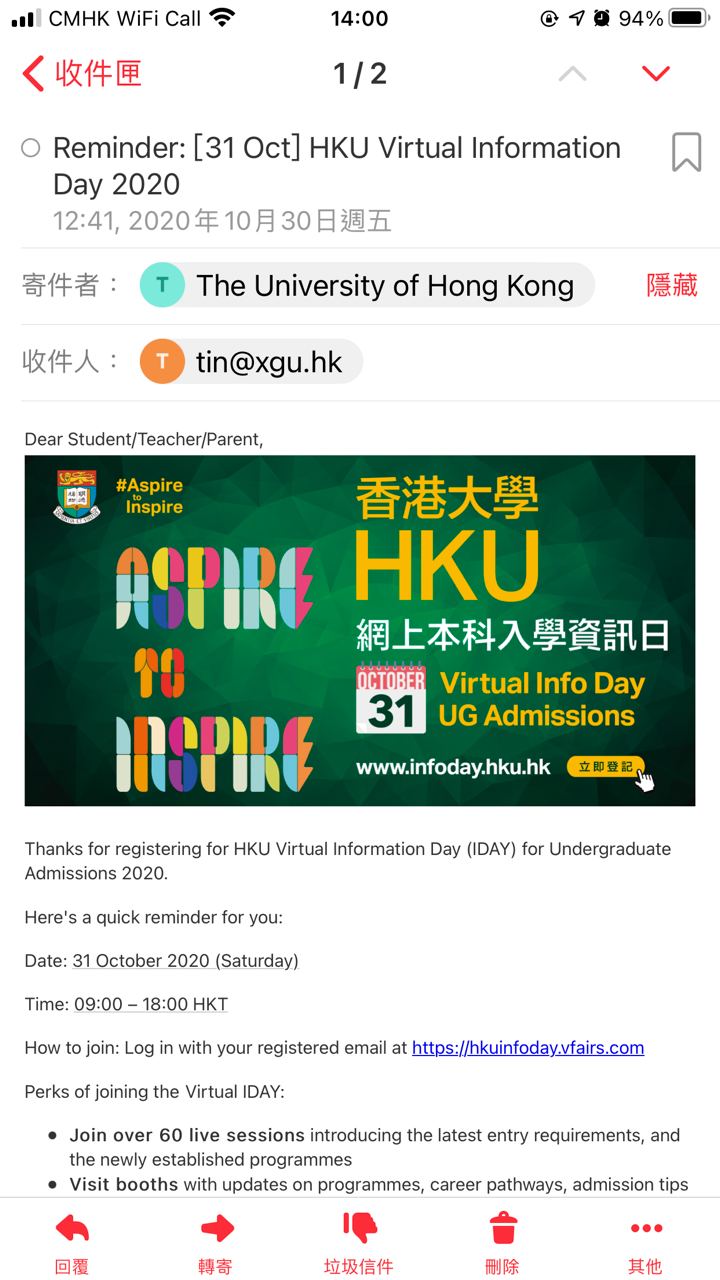Screen dimensions: 720x1280
Task: Bookmark this email
Action: [x=686, y=153]
